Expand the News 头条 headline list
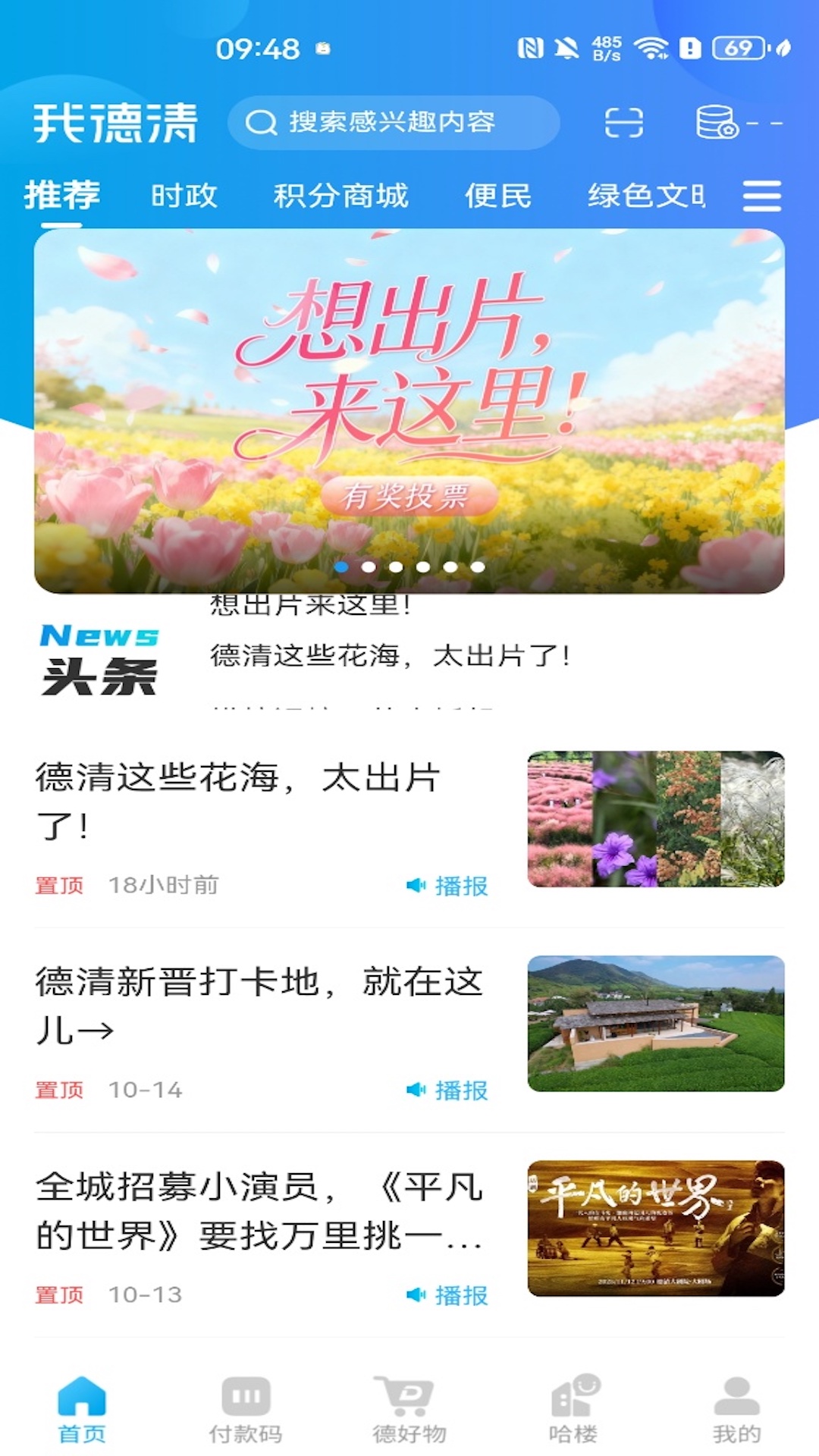The width and height of the screenshot is (819, 1456). tap(99, 658)
